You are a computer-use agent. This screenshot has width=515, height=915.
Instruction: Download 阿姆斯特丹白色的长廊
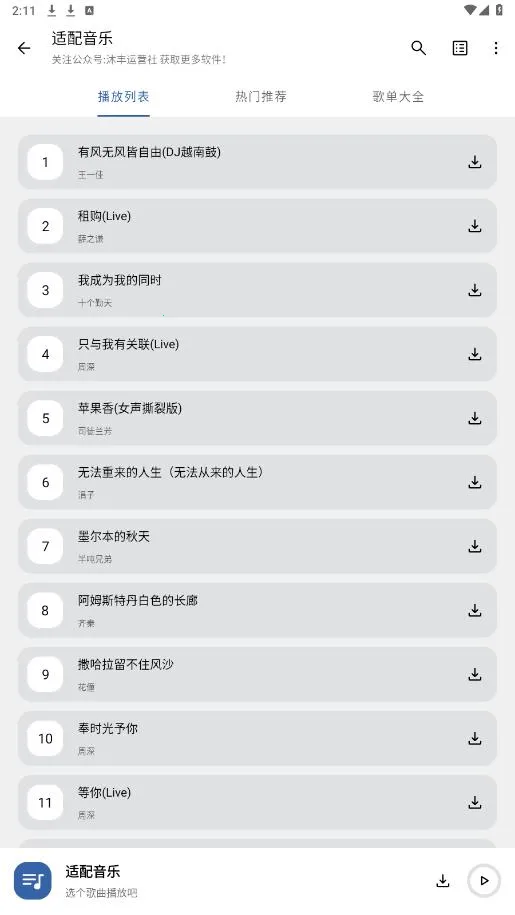475,610
